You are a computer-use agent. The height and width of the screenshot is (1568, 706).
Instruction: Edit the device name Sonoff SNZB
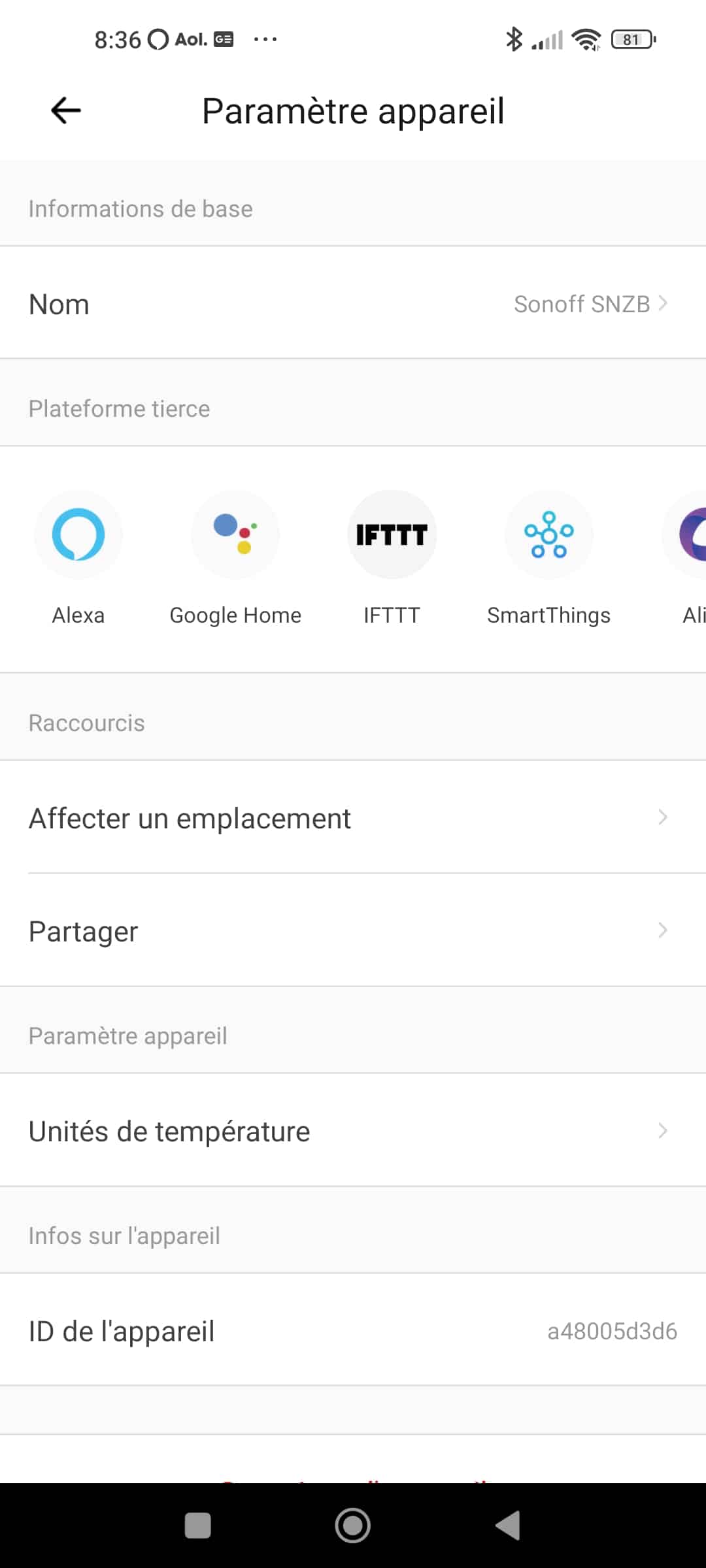pyautogui.click(x=353, y=303)
